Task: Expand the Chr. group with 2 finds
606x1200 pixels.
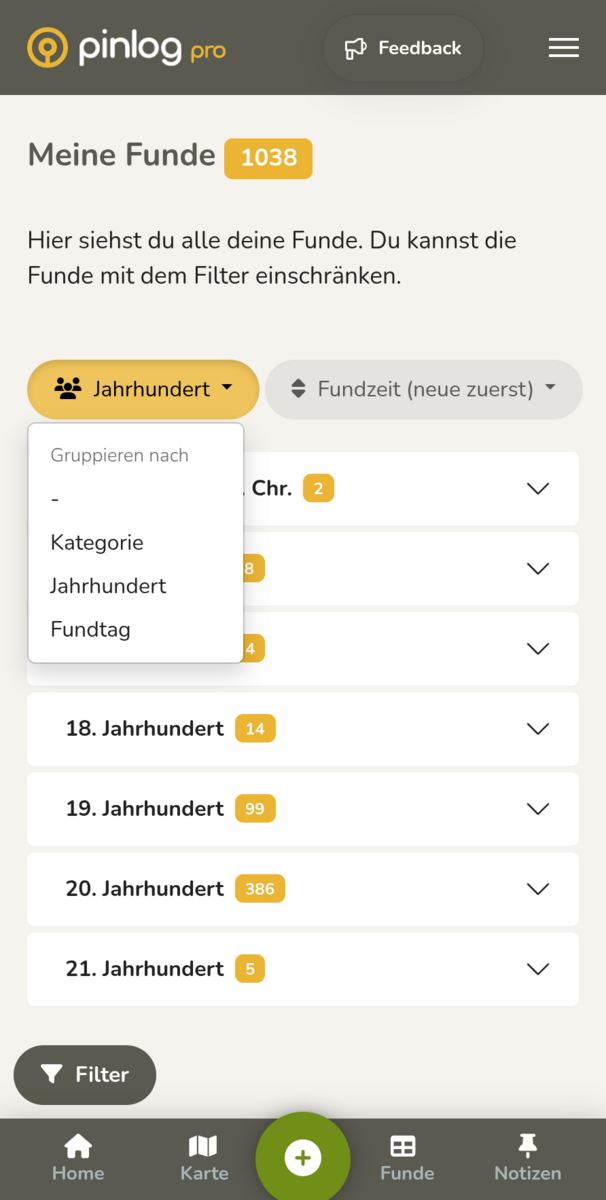Action: pyautogui.click(x=410, y=489)
